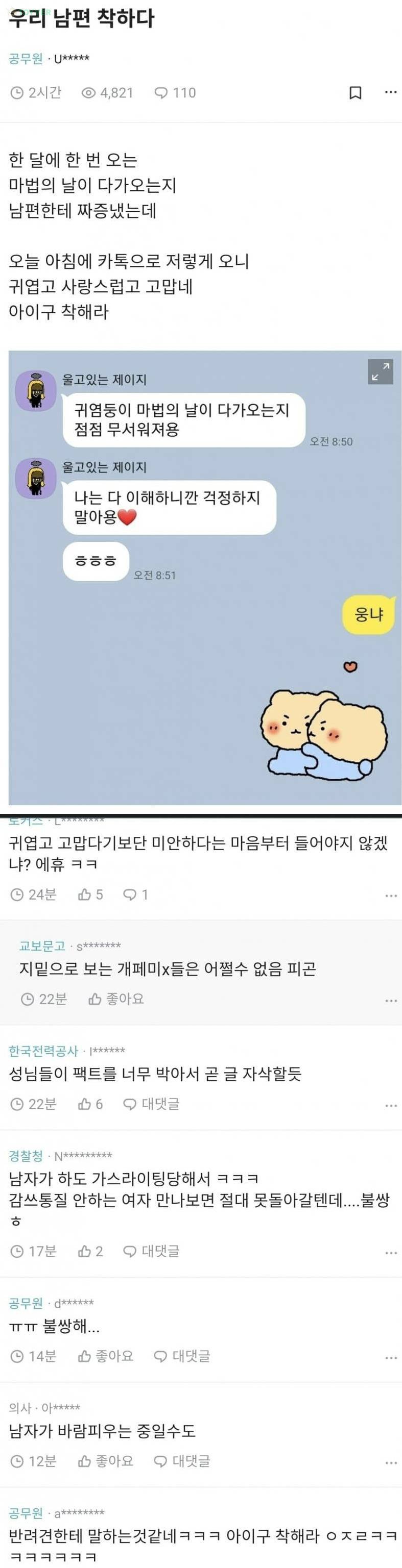Bookmark this post
Screen dimensions: 402x1568
tap(355, 92)
